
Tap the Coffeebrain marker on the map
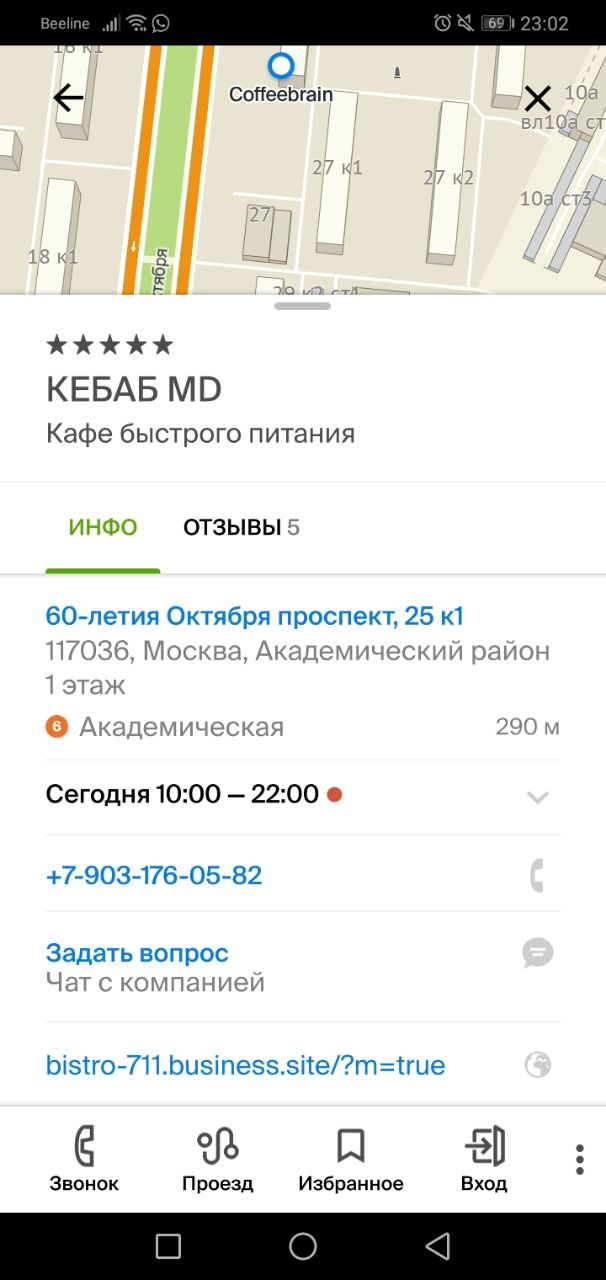(281, 67)
